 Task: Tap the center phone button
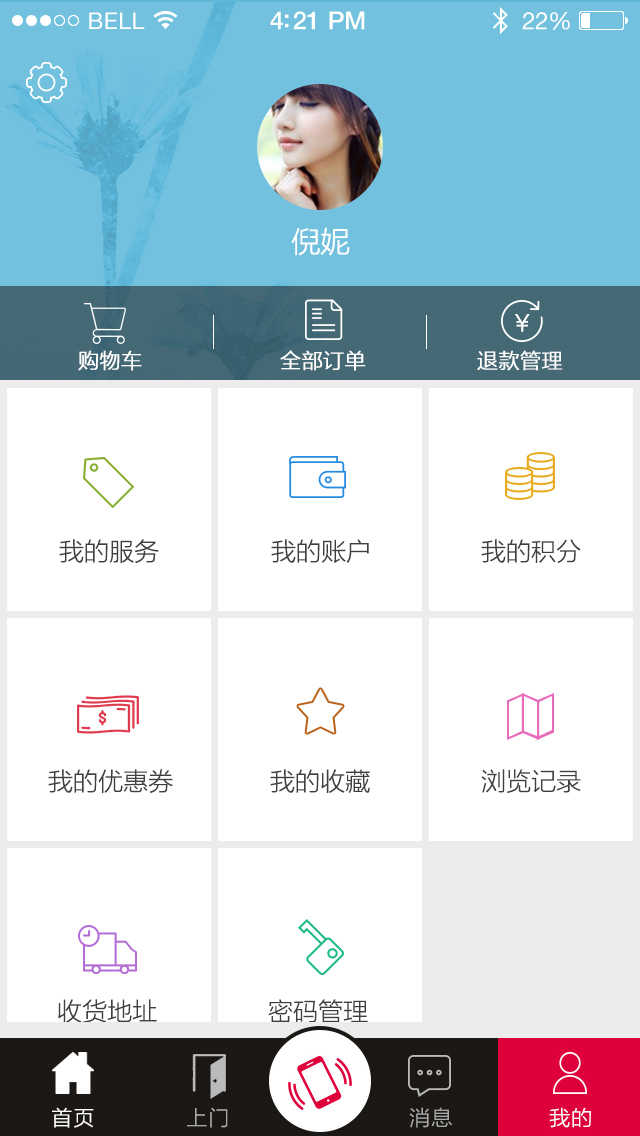(320, 1082)
